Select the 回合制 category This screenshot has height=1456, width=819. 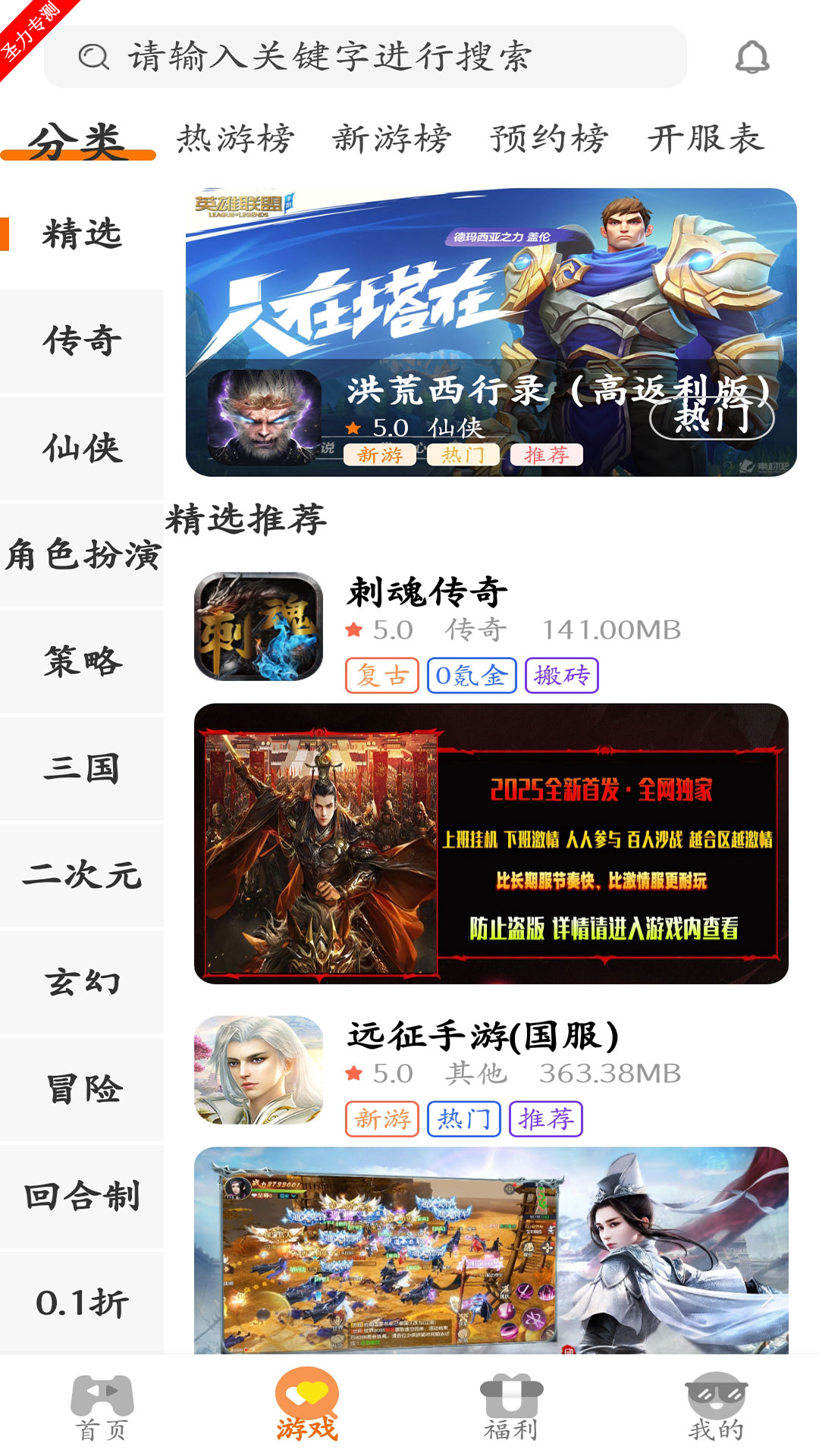click(82, 1196)
